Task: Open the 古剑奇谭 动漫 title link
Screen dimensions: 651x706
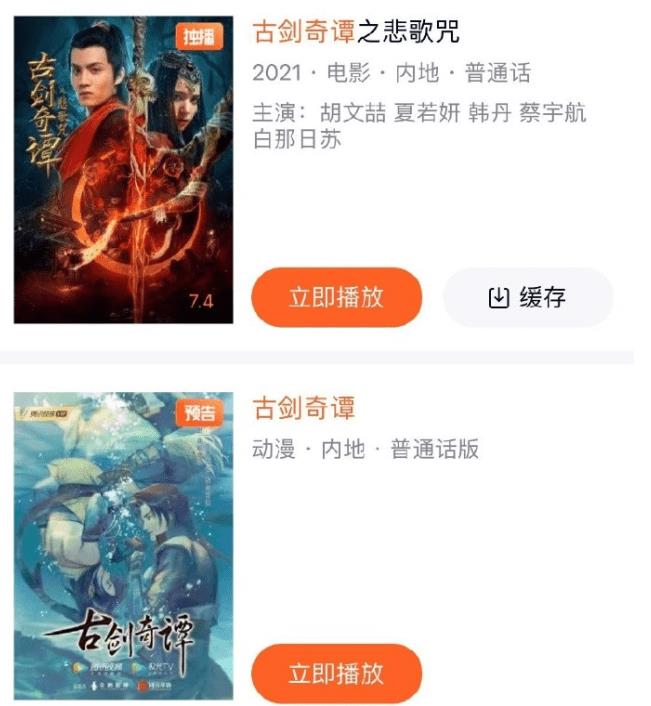Action: 304,408
